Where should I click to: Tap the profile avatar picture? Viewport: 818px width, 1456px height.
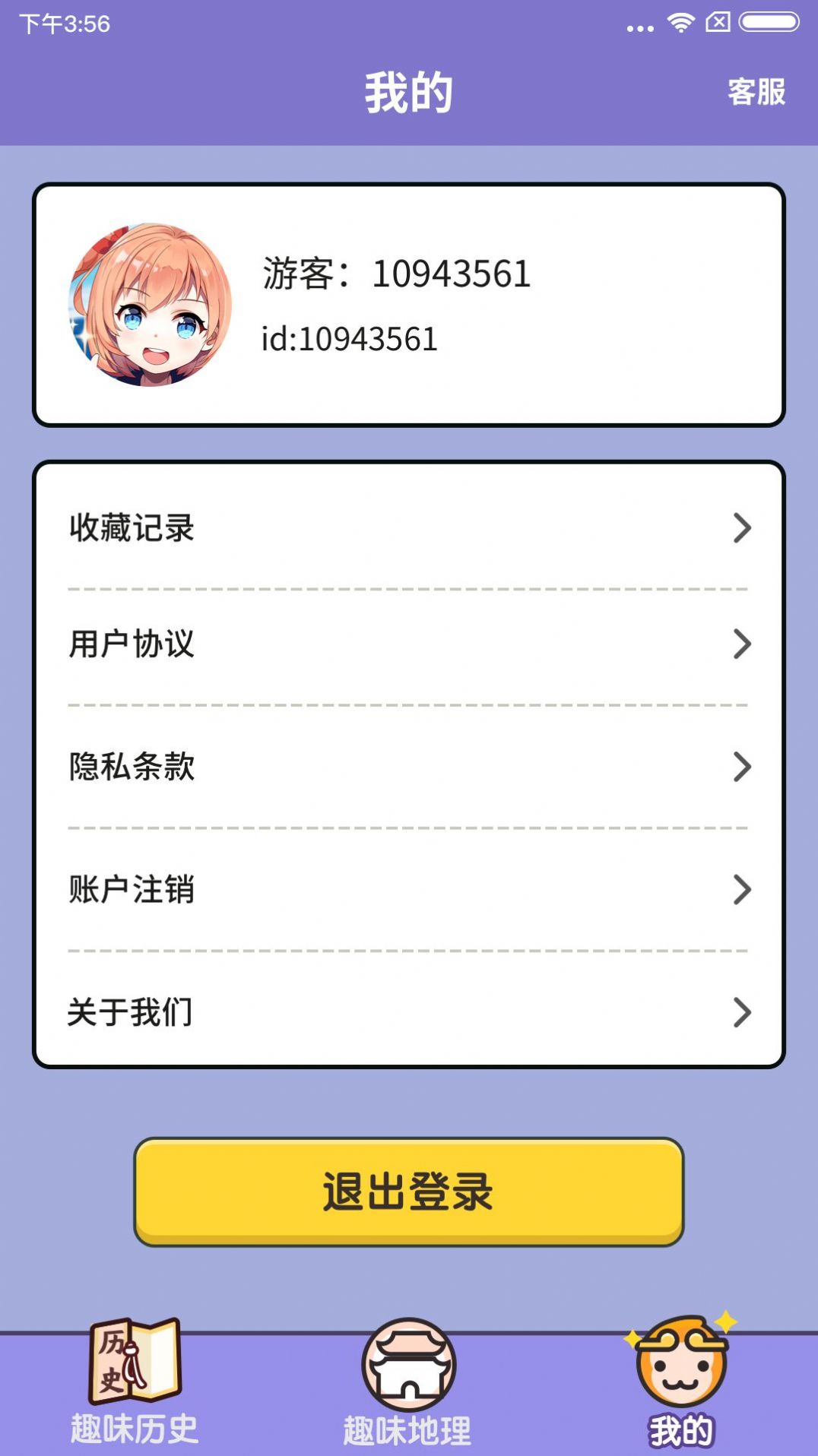(151, 305)
